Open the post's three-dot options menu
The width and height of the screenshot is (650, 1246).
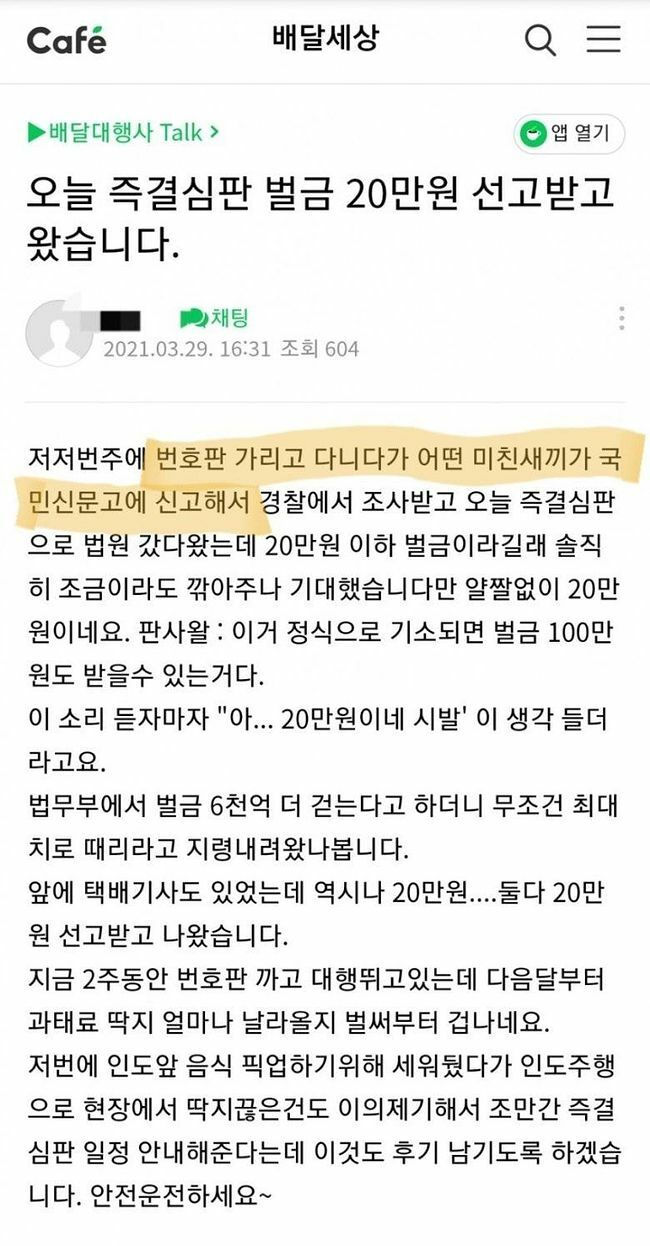tap(621, 319)
